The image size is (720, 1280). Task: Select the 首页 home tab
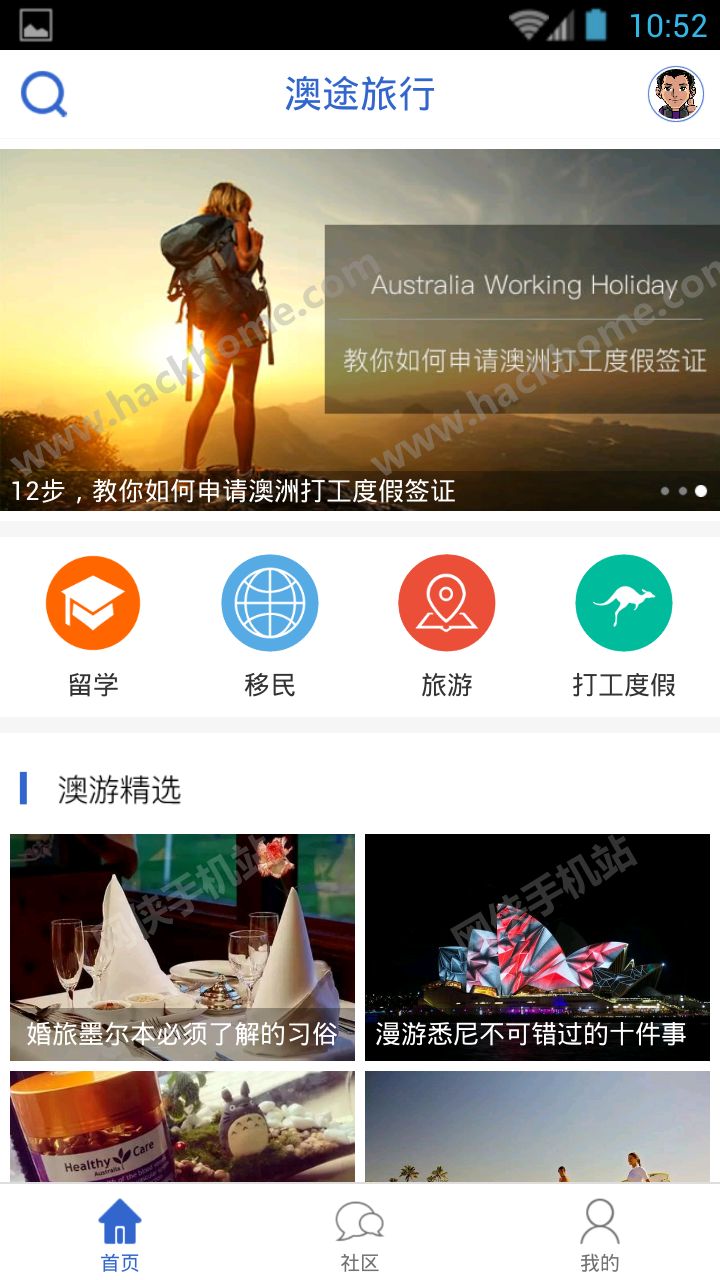point(120,1236)
